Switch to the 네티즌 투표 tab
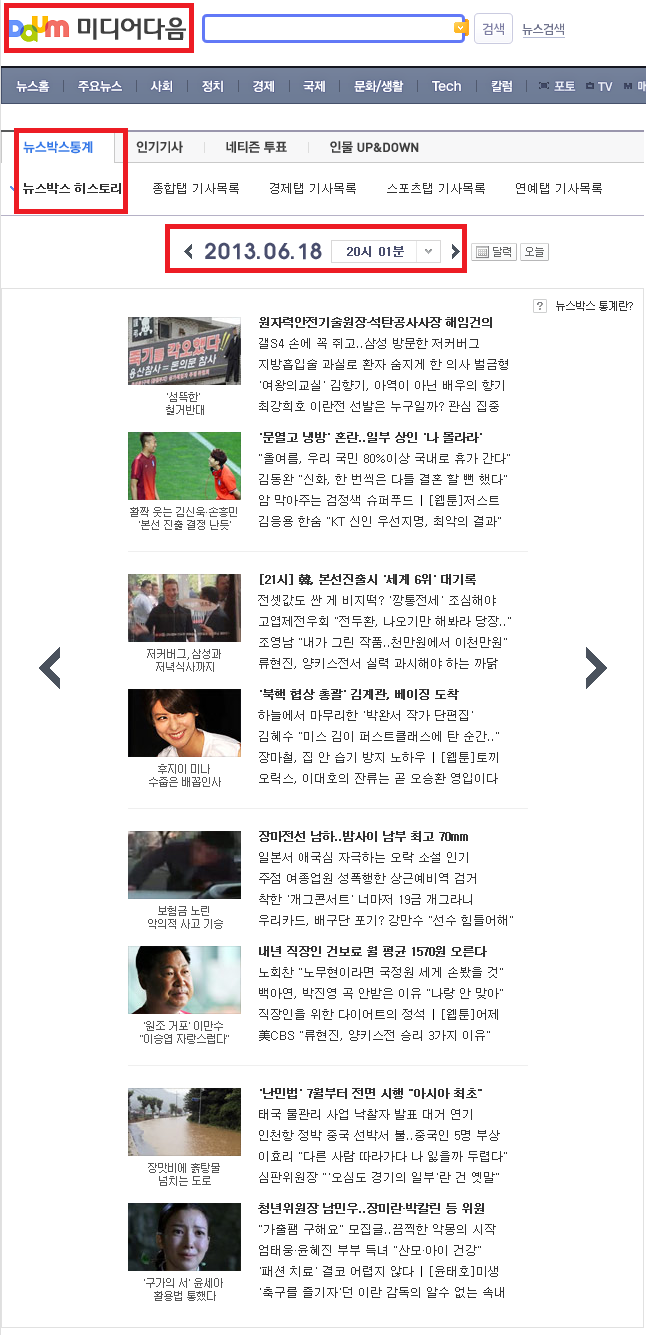The height and width of the screenshot is (1335, 646). pyautogui.click(x=256, y=147)
